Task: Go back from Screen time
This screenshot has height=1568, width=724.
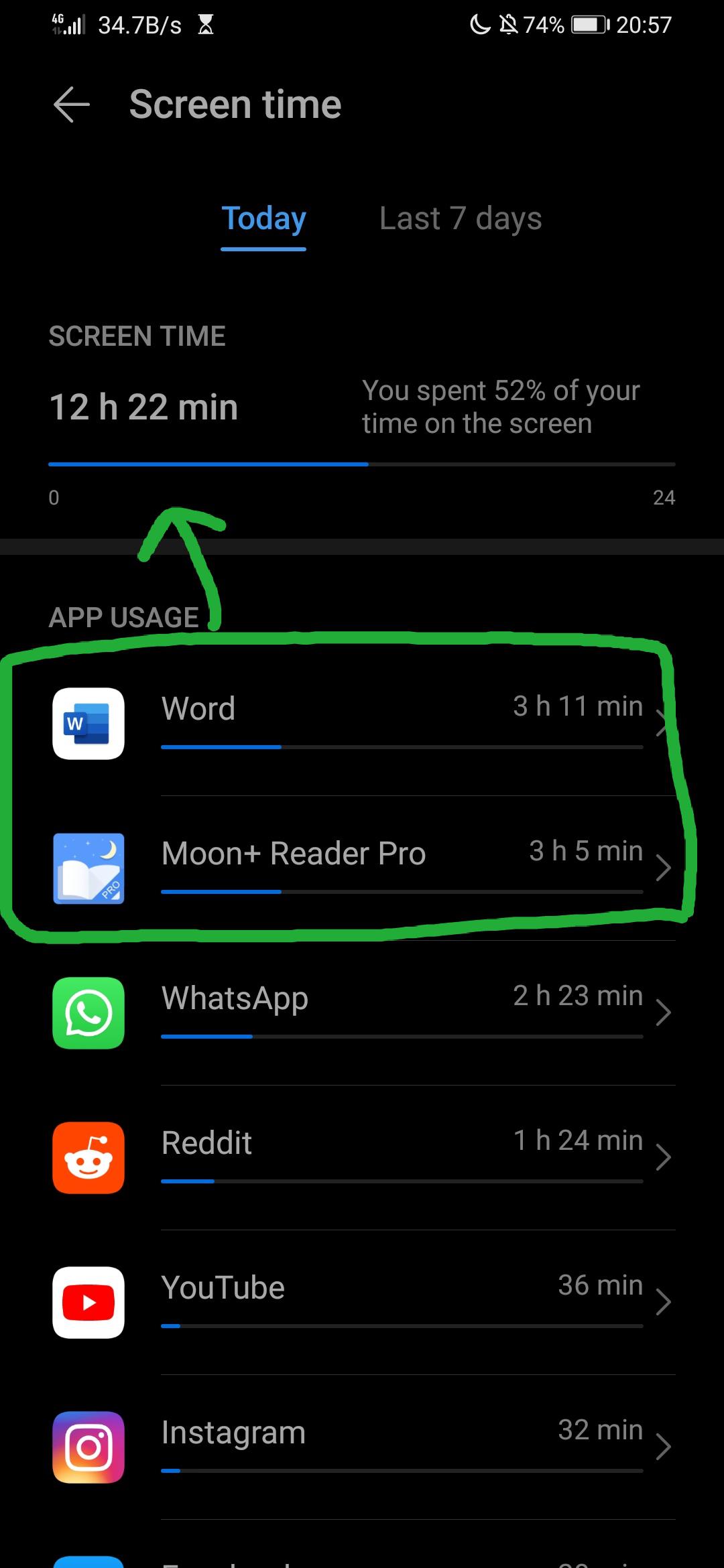Action: click(72, 105)
